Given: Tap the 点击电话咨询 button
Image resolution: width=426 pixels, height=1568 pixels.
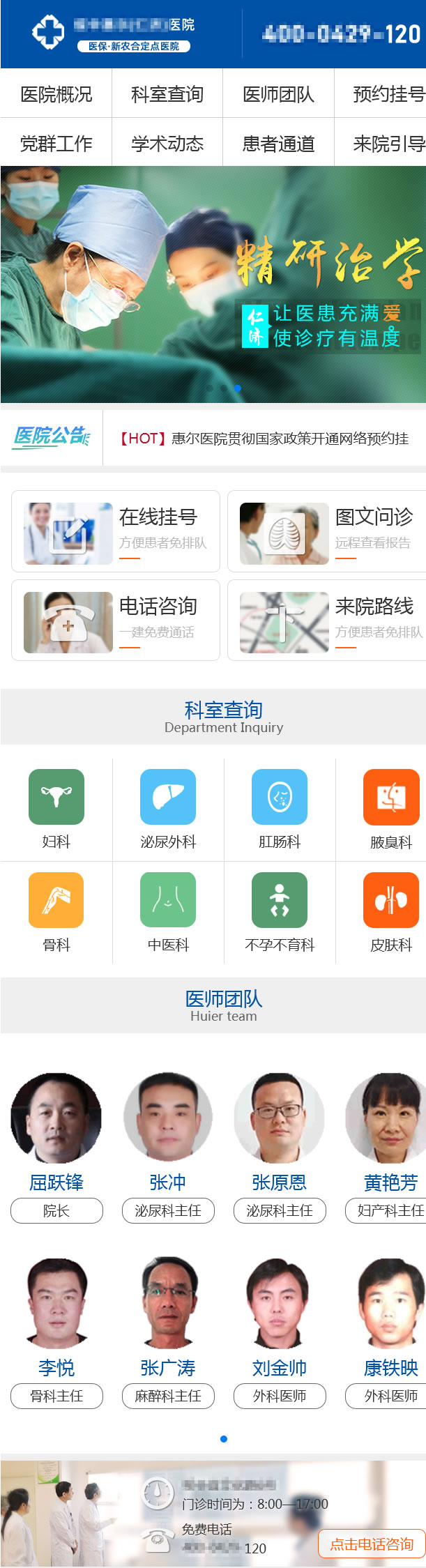Looking at the screenshot, I should tap(372, 1544).
